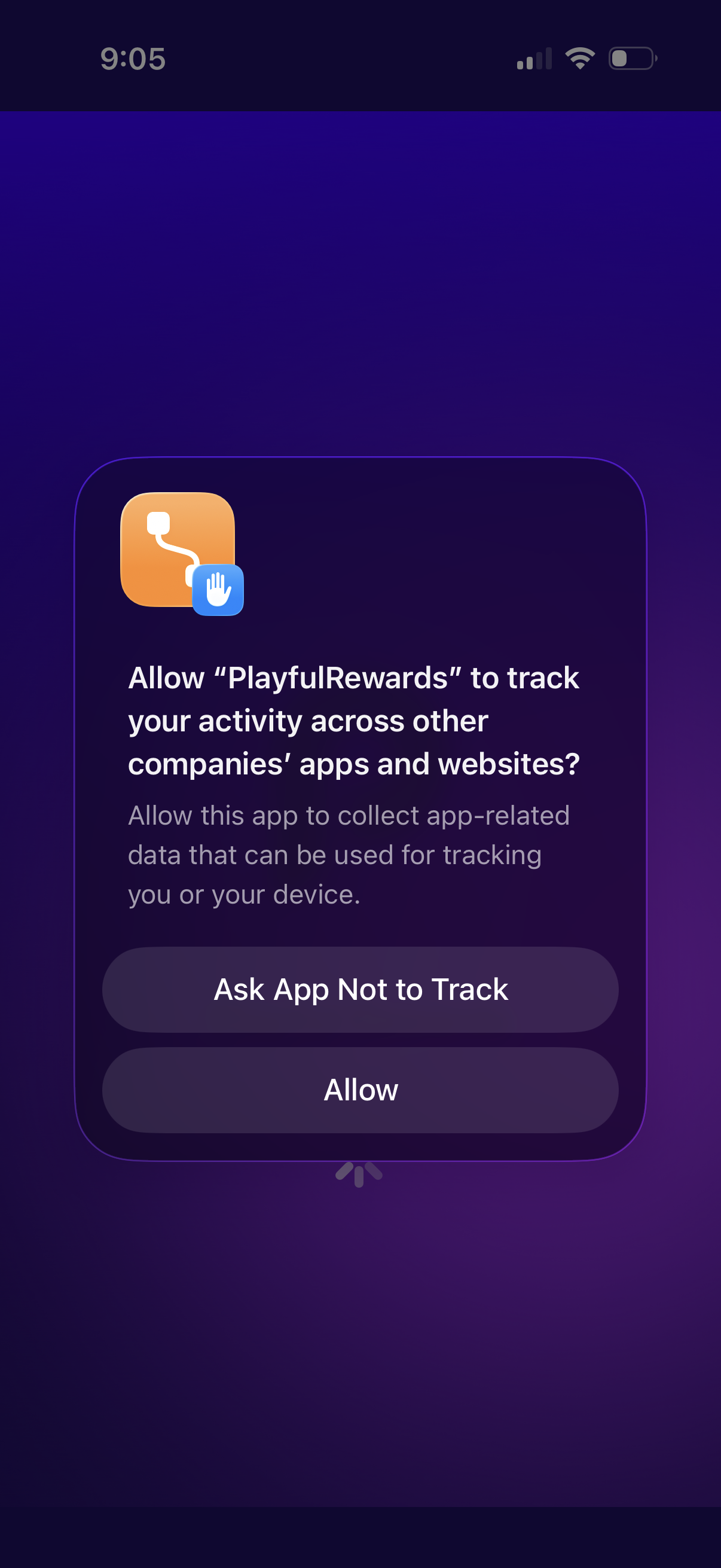721x1568 pixels.
Task: Tap the status bar at the top
Action: pyautogui.click(x=360, y=59)
